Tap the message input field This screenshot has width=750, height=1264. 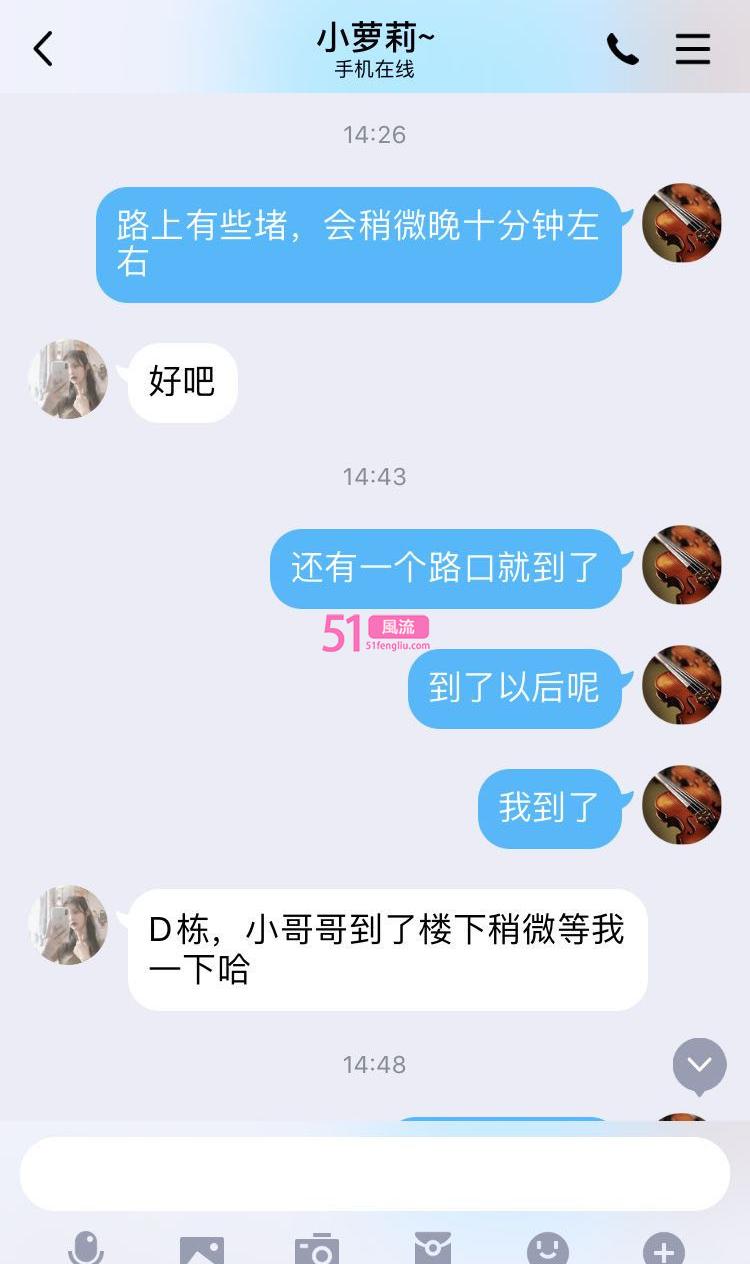point(375,1173)
